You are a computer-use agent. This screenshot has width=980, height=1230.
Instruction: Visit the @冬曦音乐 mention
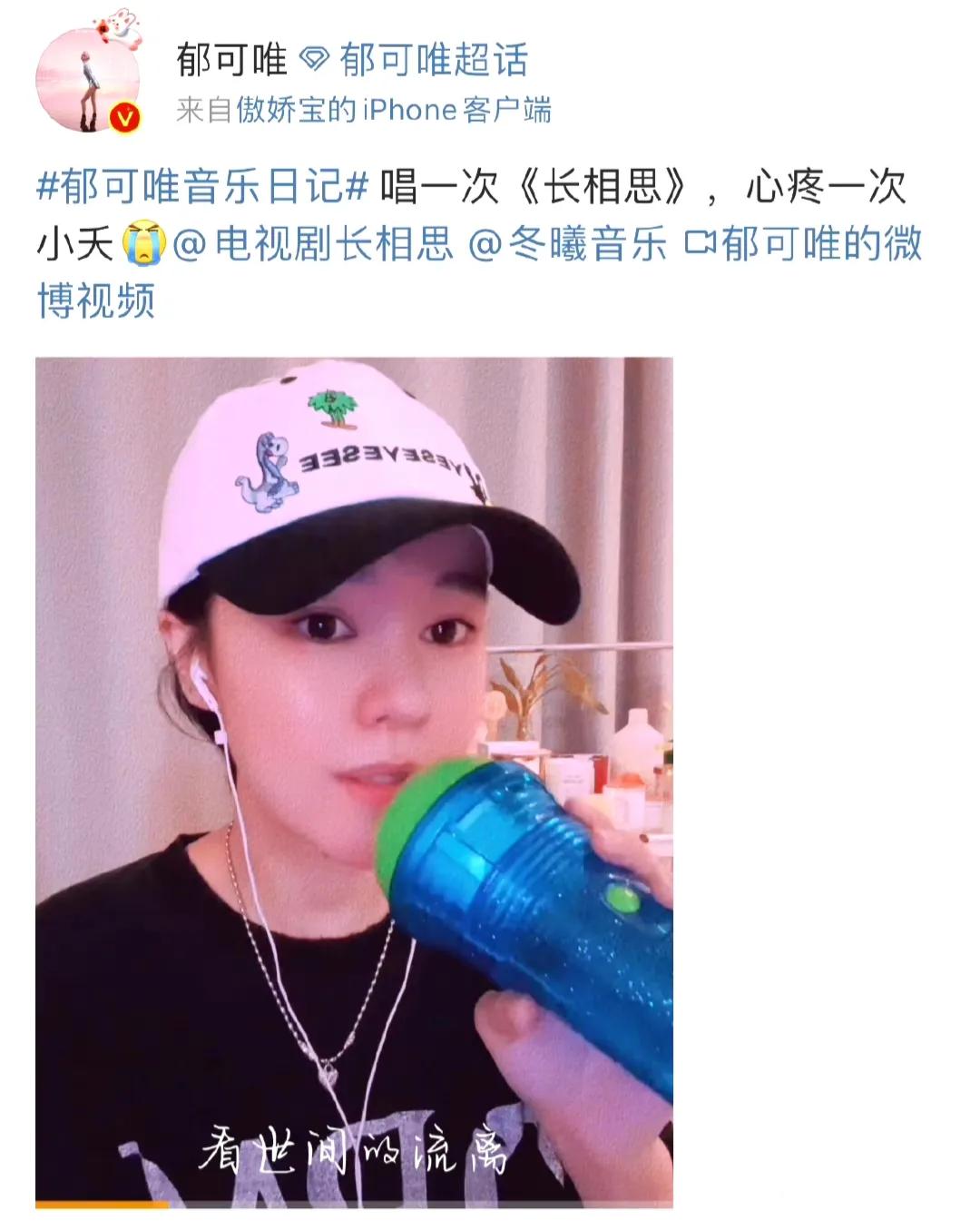567,244
